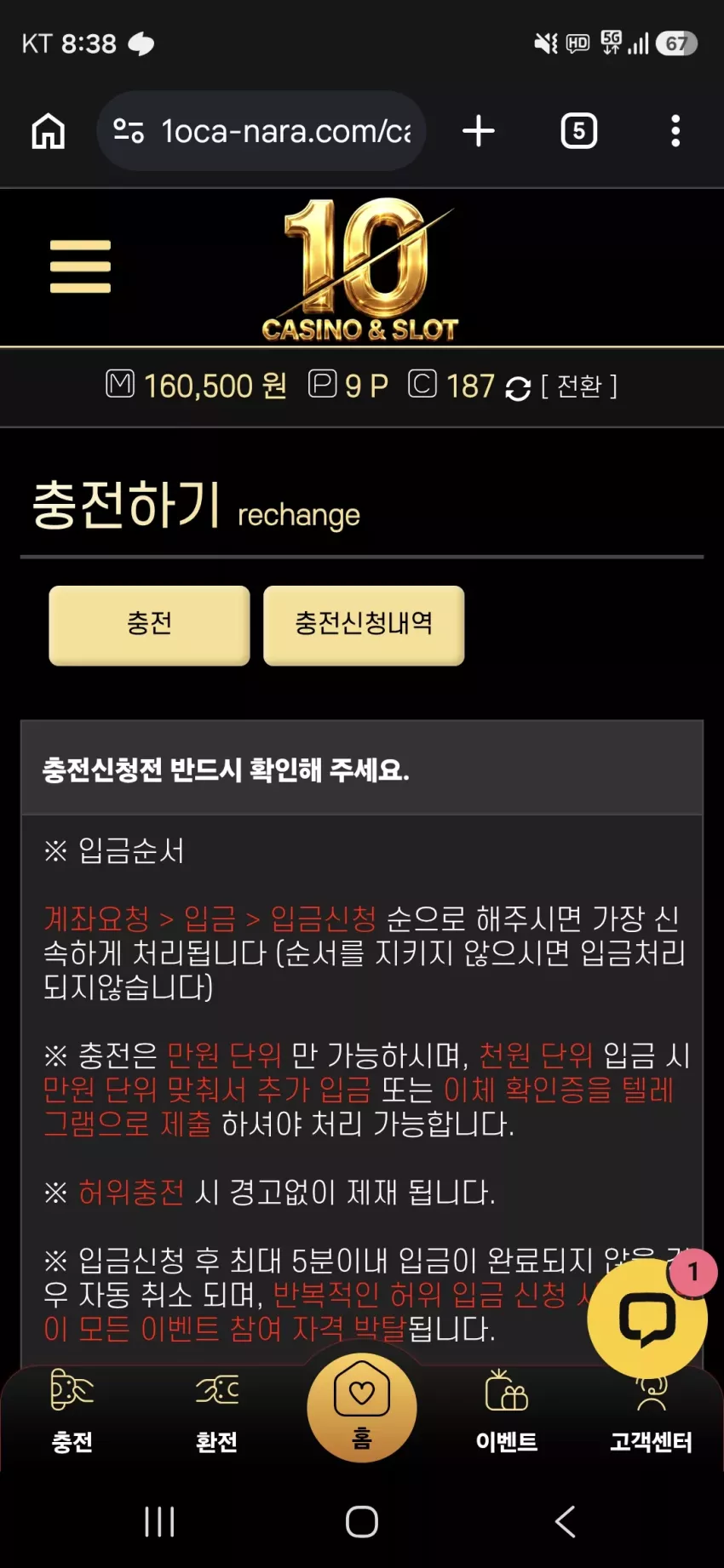
Task: Tap the 10 Casino & Slot logo
Action: tap(360, 270)
